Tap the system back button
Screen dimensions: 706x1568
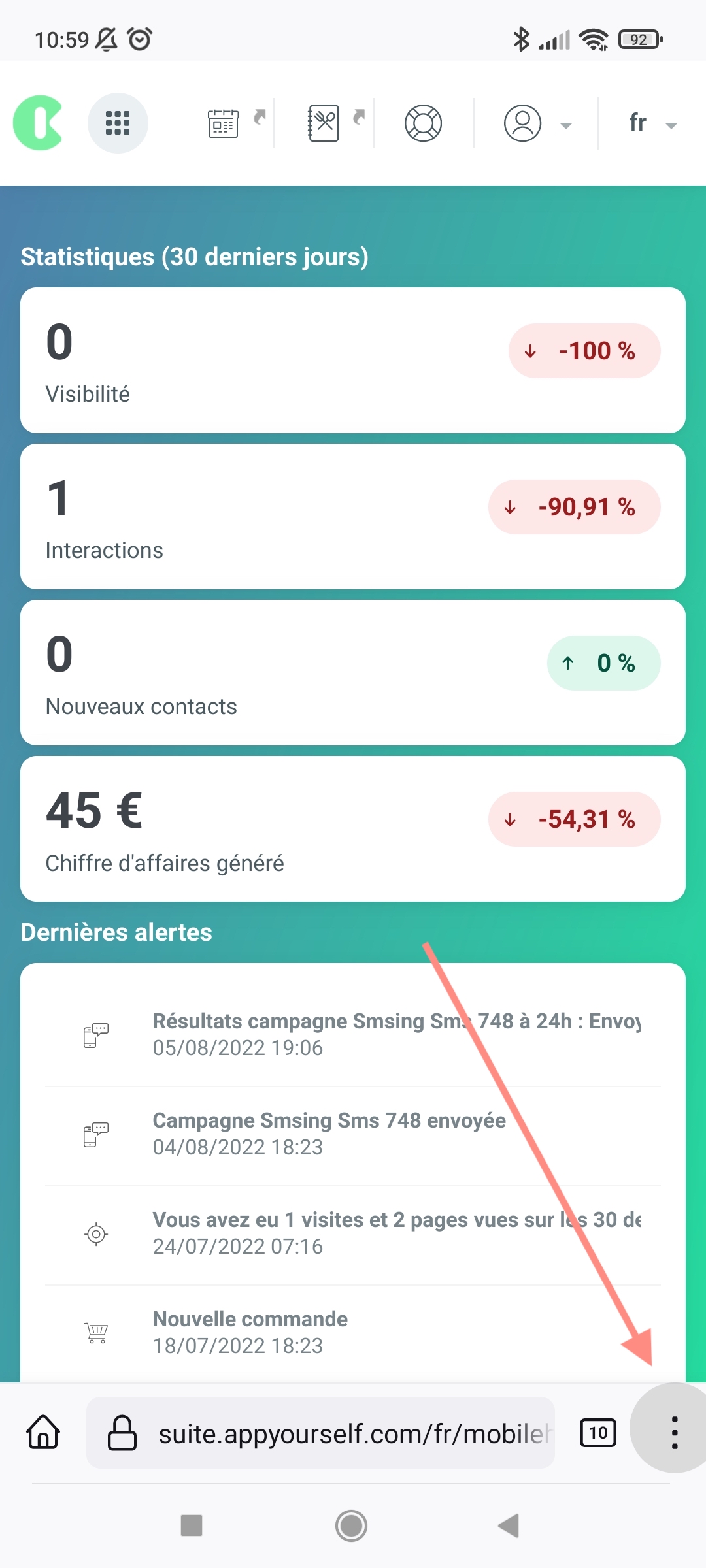click(x=509, y=1526)
